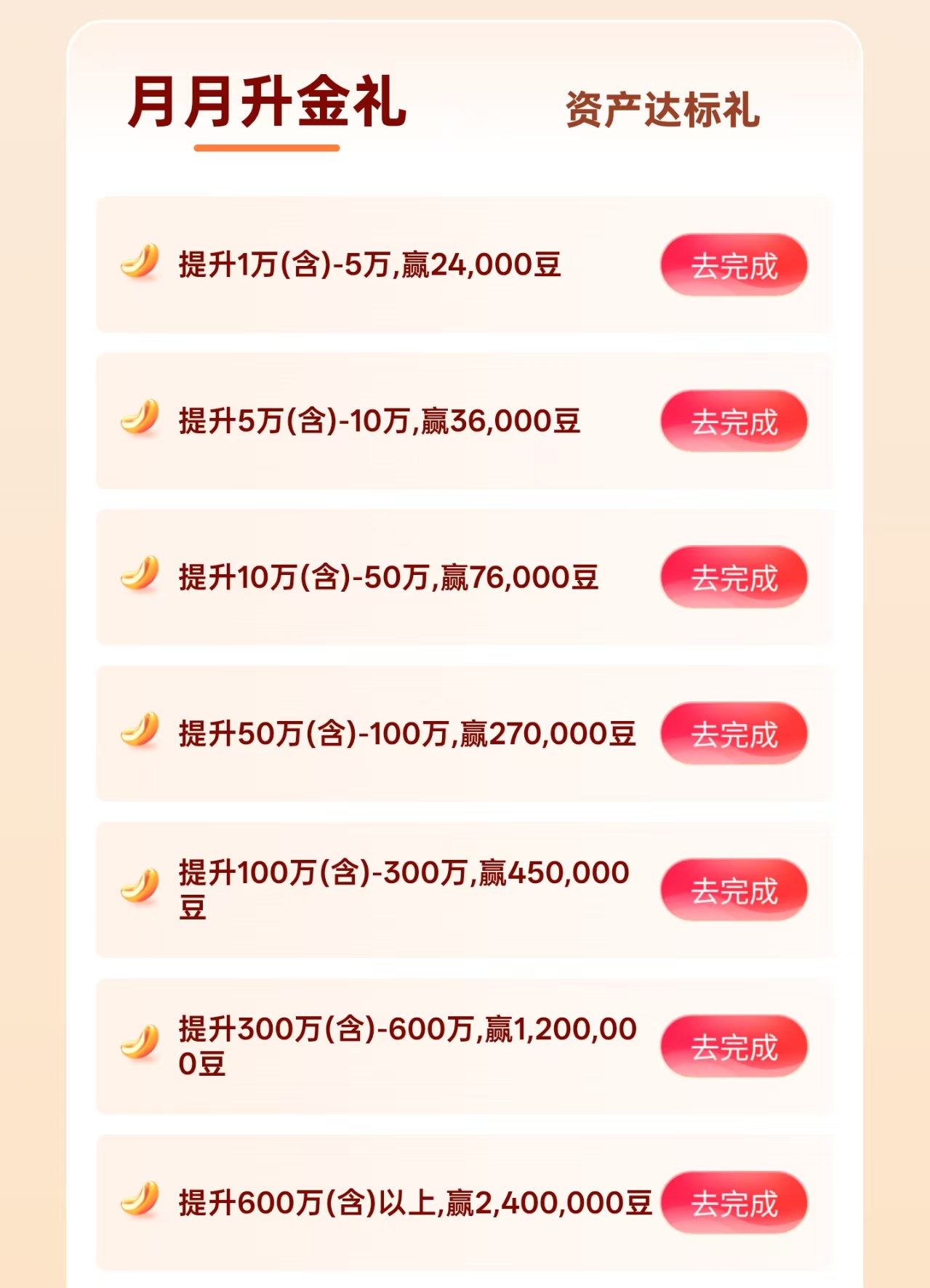Tap 去完成 for 提升1万-5万 reward
This screenshot has width=930, height=1288.
(x=734, y=265)
